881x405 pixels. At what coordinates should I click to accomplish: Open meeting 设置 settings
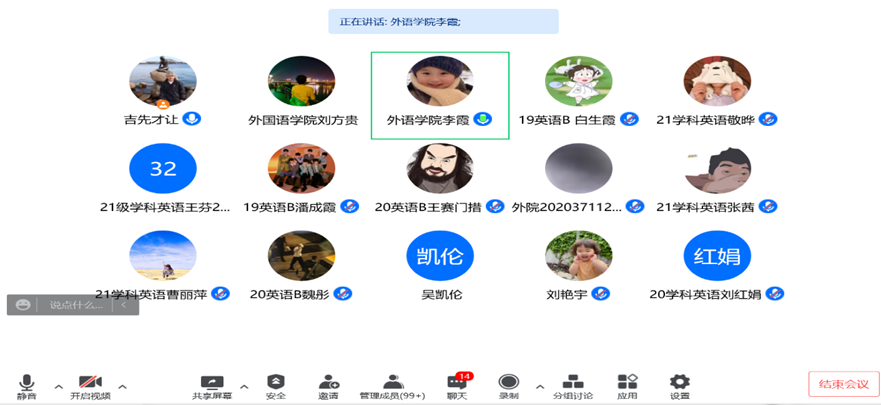click(x=680, y=385)
